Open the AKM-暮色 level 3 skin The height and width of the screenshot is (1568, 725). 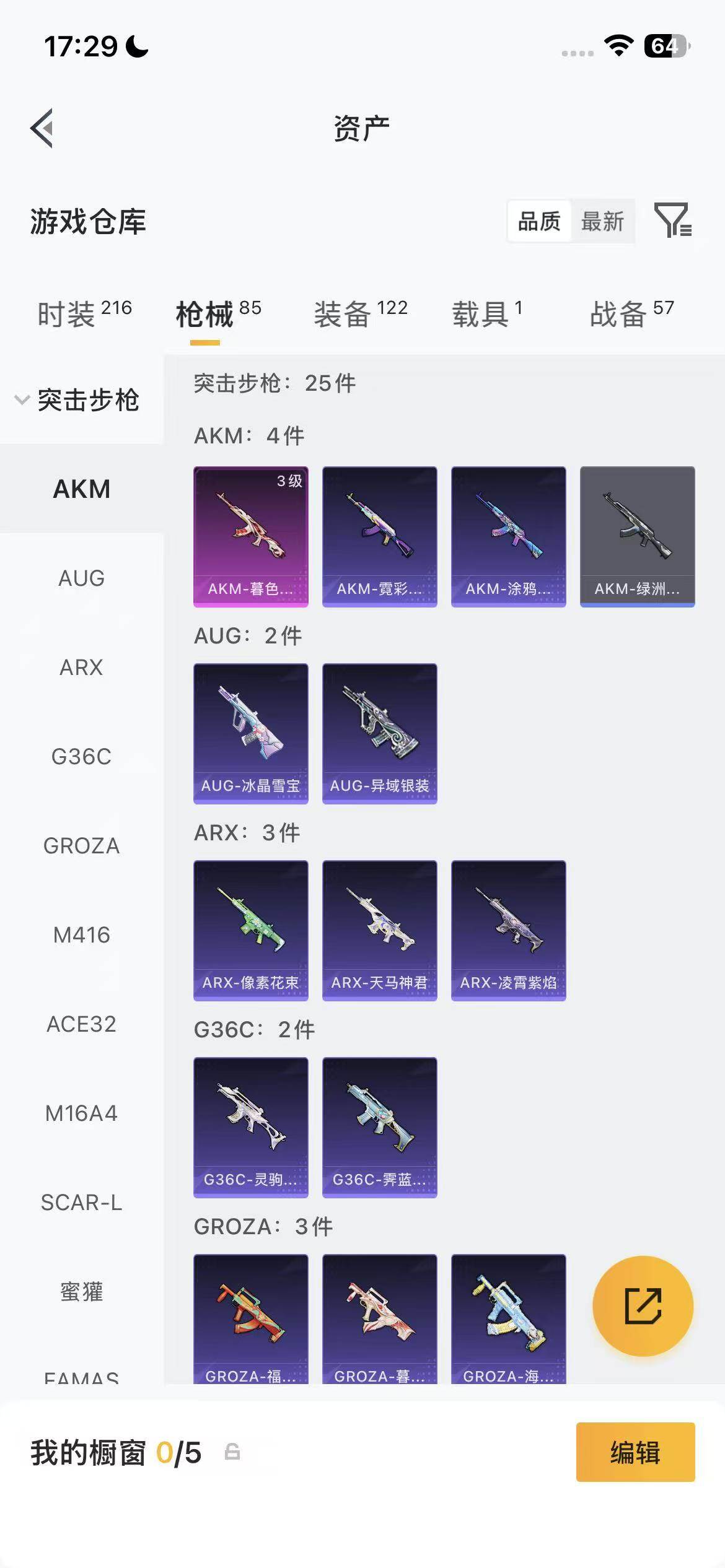click(250, 536)
